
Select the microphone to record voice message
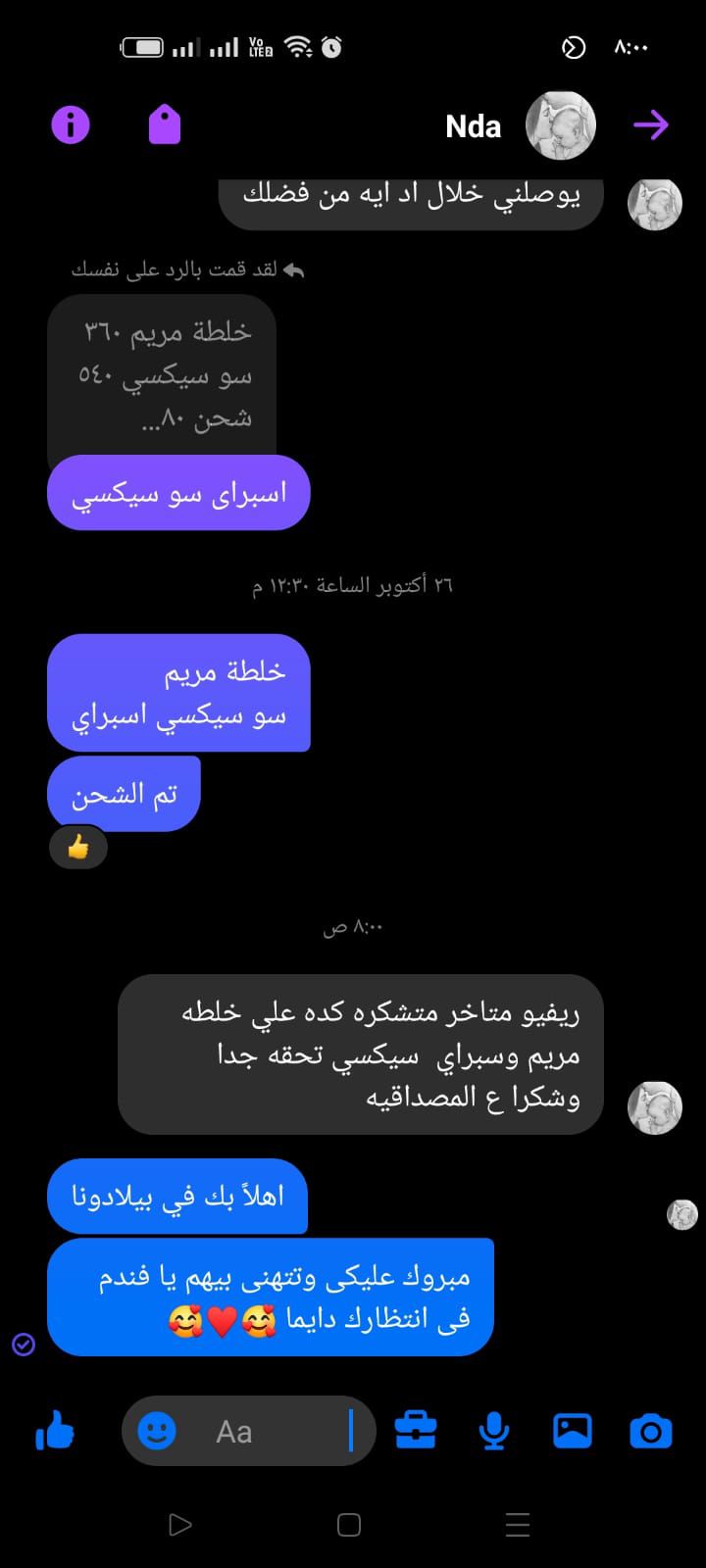[492, 1431]
